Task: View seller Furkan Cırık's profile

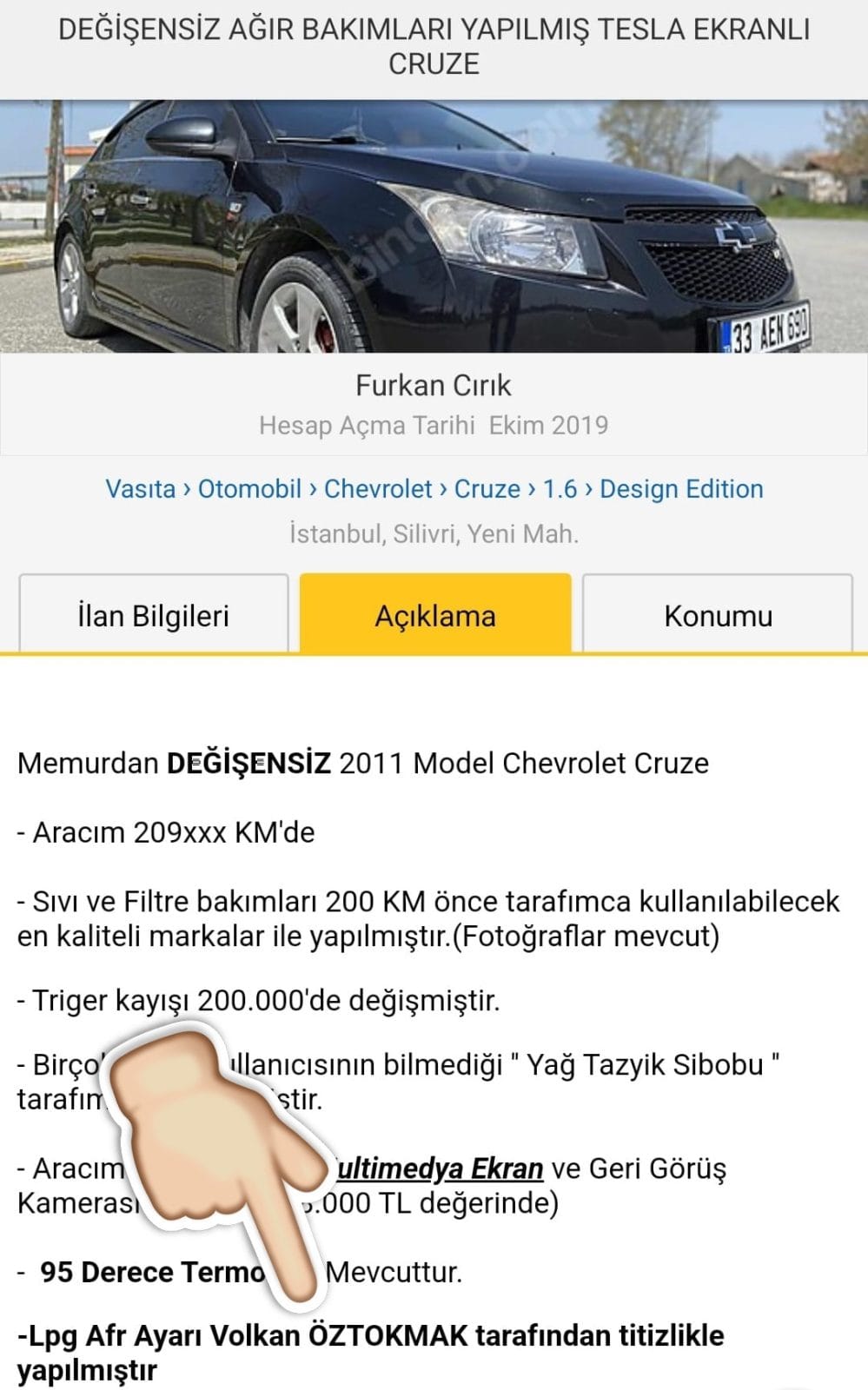Action: (434, 385)
